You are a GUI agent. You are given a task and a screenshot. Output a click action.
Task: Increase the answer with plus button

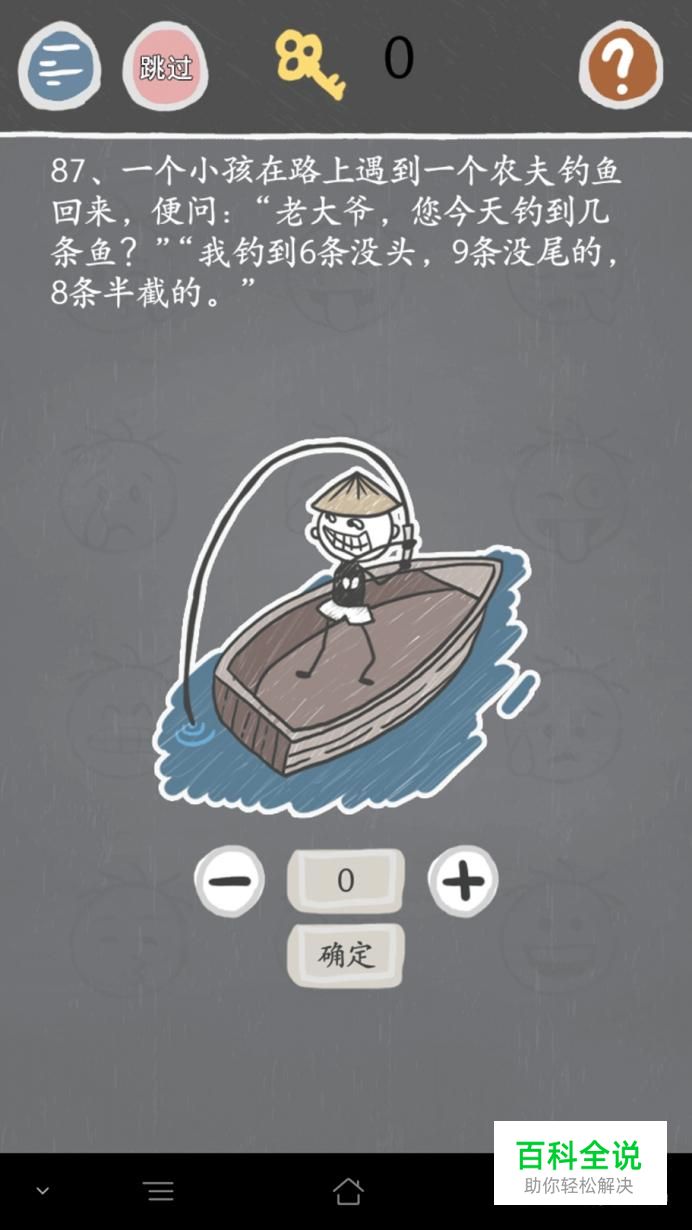click(462, 881)
